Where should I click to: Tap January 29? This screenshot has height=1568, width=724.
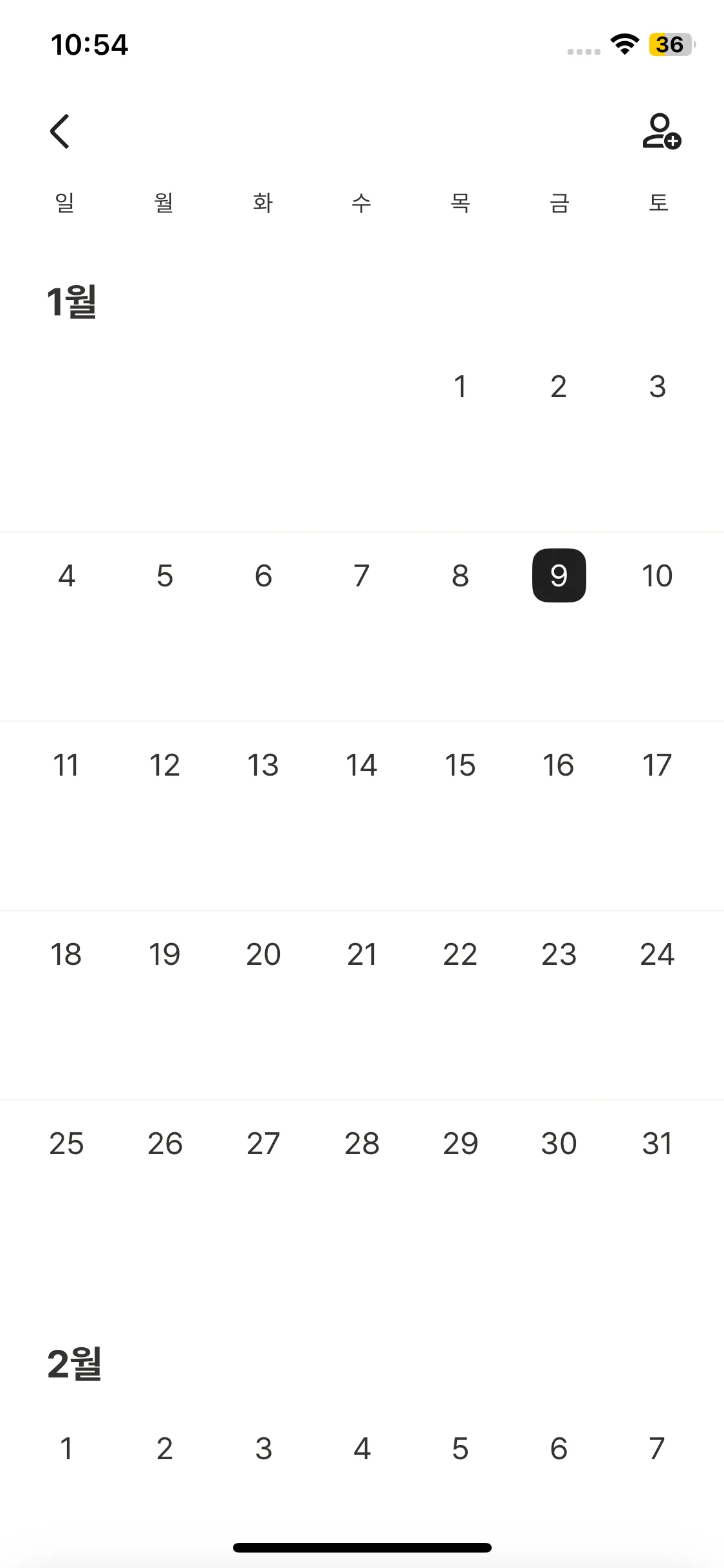coord(460,1143)
